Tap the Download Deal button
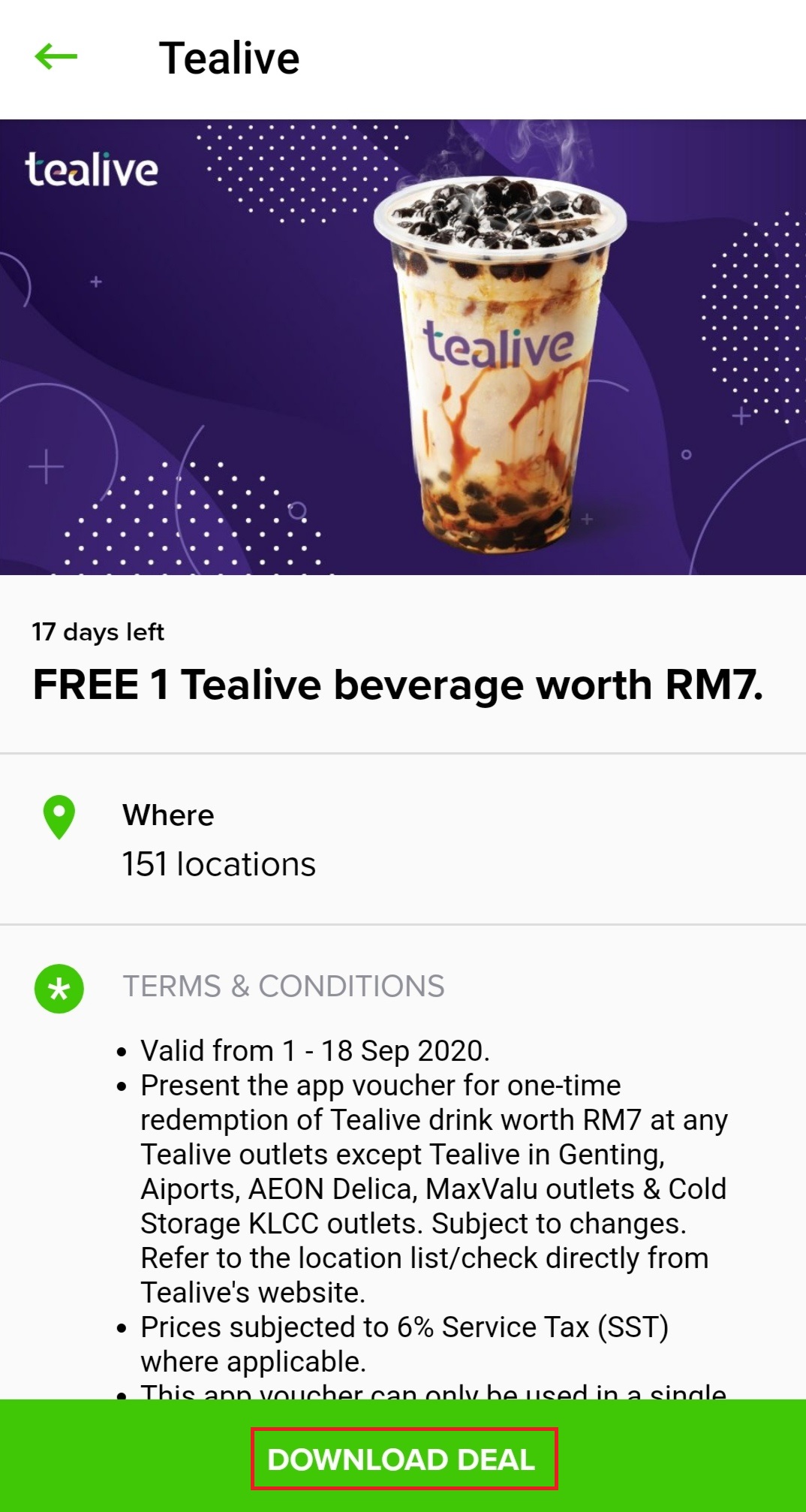This screenshot has height=1512, width=806. [403, 1459]
